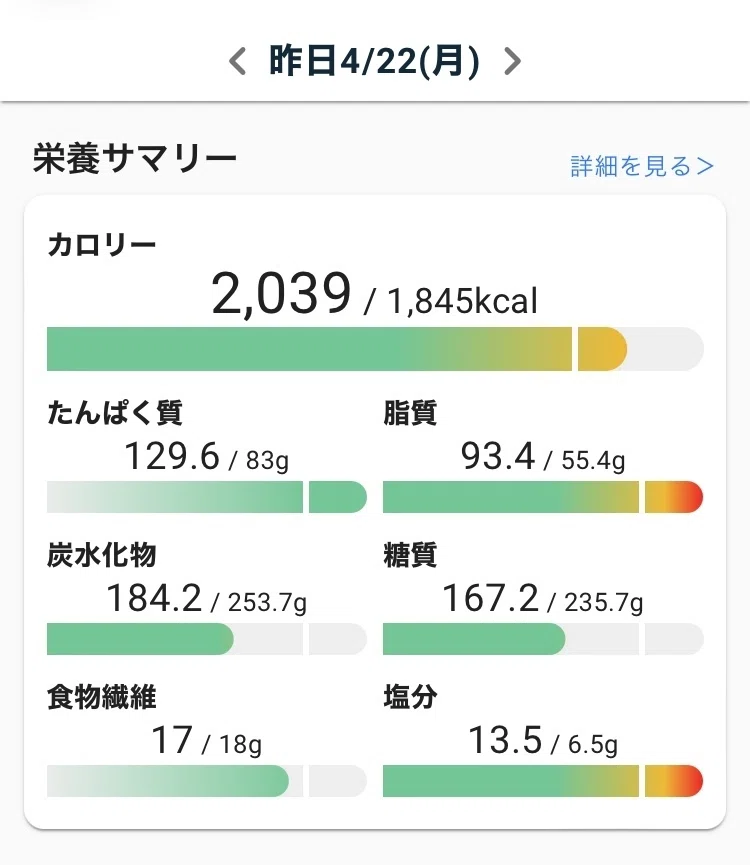This screenshot has width=750, height=865.
Task: Open the 詳細を見る link
Action: pos(642,166)
